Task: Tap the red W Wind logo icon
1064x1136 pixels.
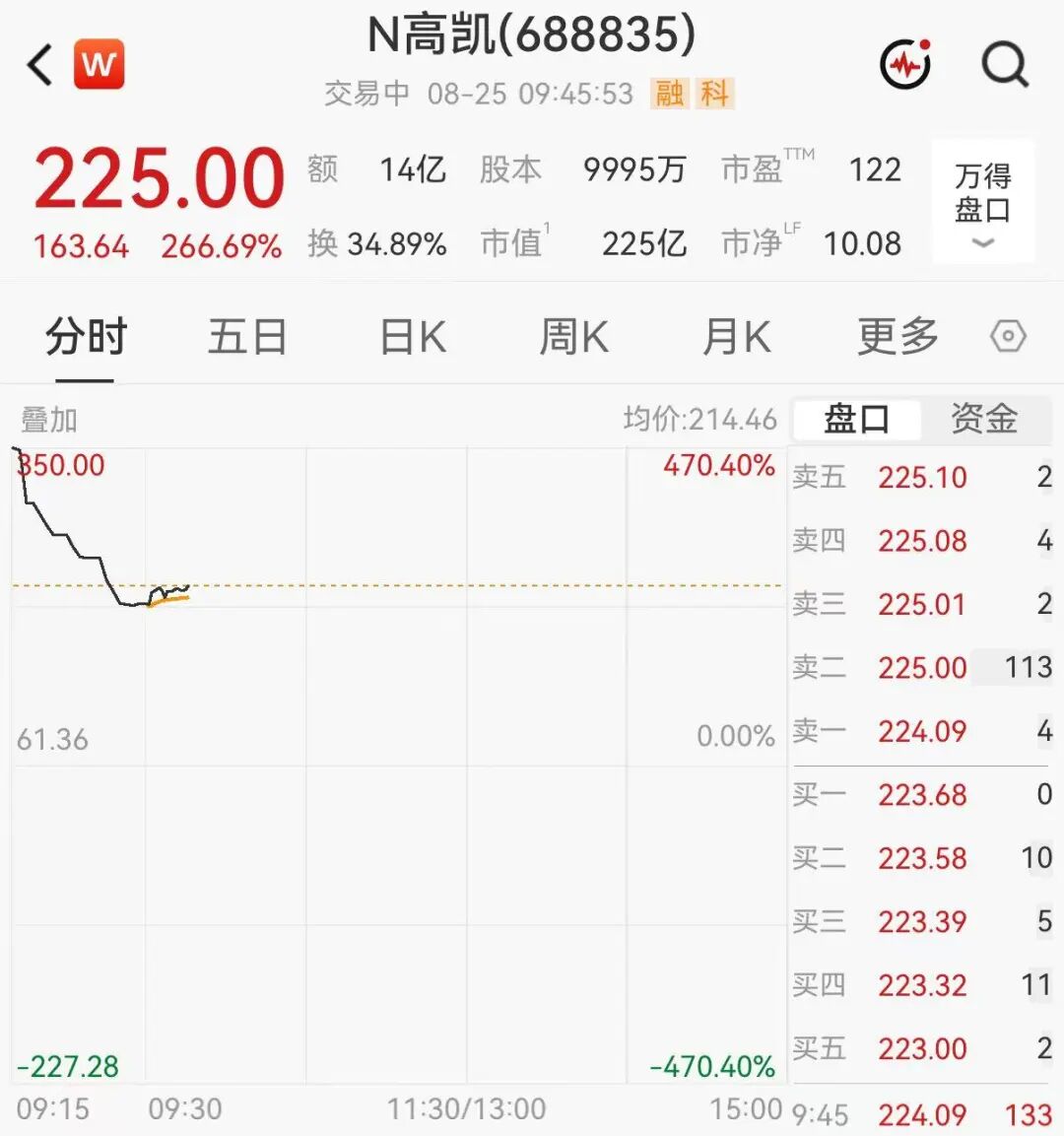Action: coord(100,64)
